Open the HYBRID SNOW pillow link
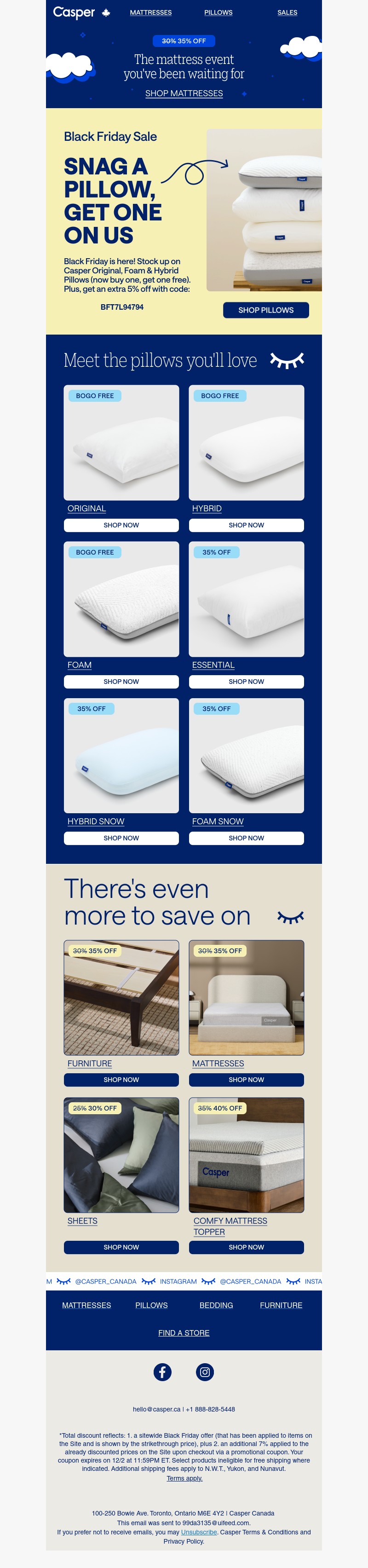Screen dimensions: 368x1568 coord(96,821)
